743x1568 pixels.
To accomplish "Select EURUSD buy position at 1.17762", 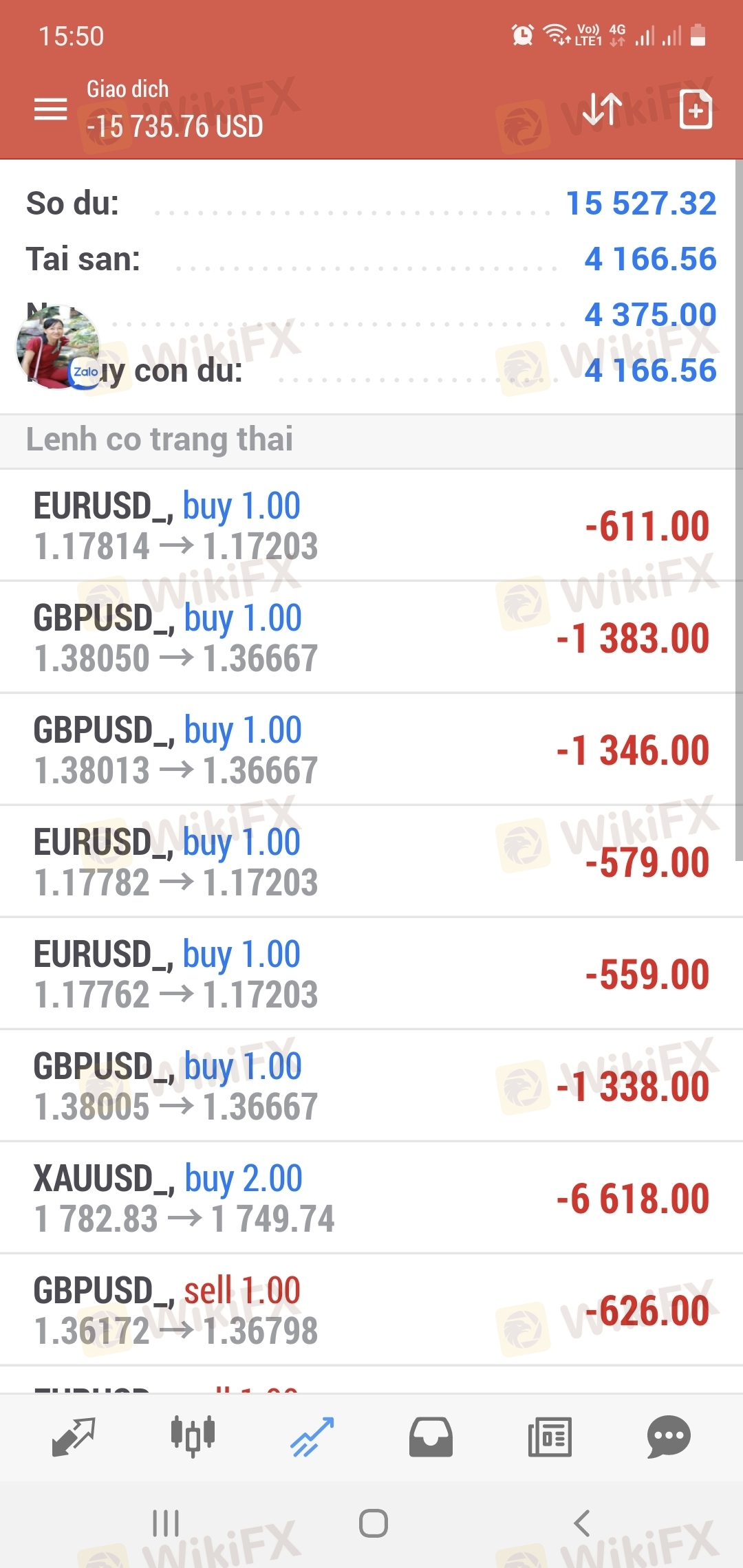I will [x=371, y=974].
